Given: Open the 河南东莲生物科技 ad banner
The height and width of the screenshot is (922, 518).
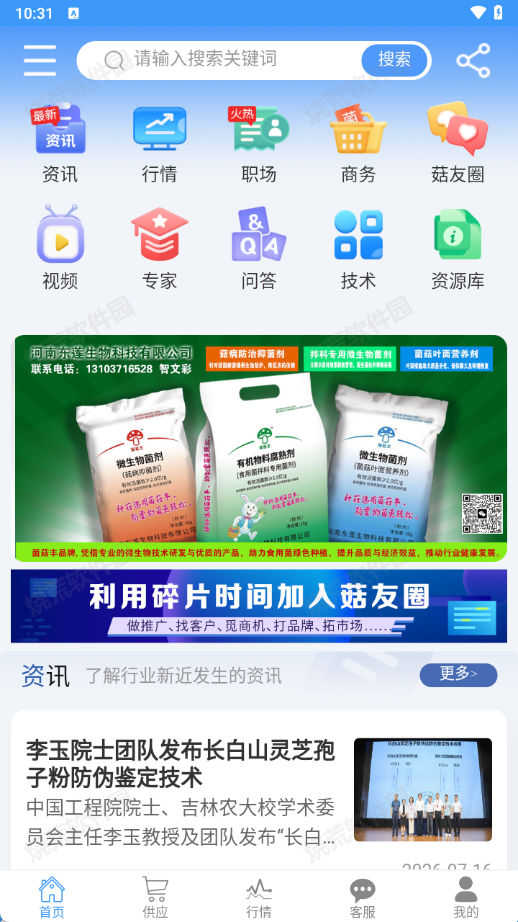Looking at the screenshot, I should click(x=260, y=448).
